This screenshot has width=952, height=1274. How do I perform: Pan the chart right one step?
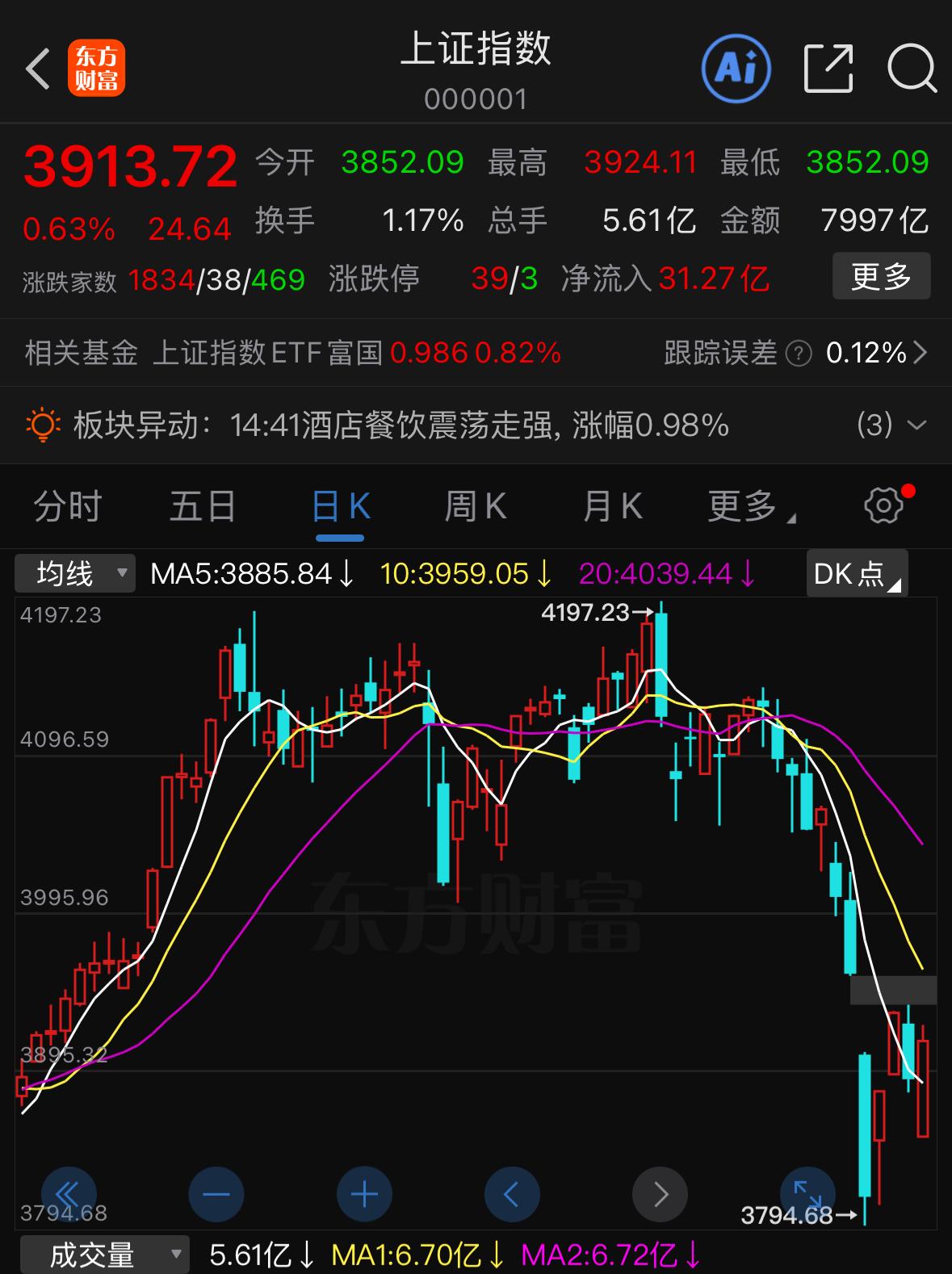(x=660, y=1194)
